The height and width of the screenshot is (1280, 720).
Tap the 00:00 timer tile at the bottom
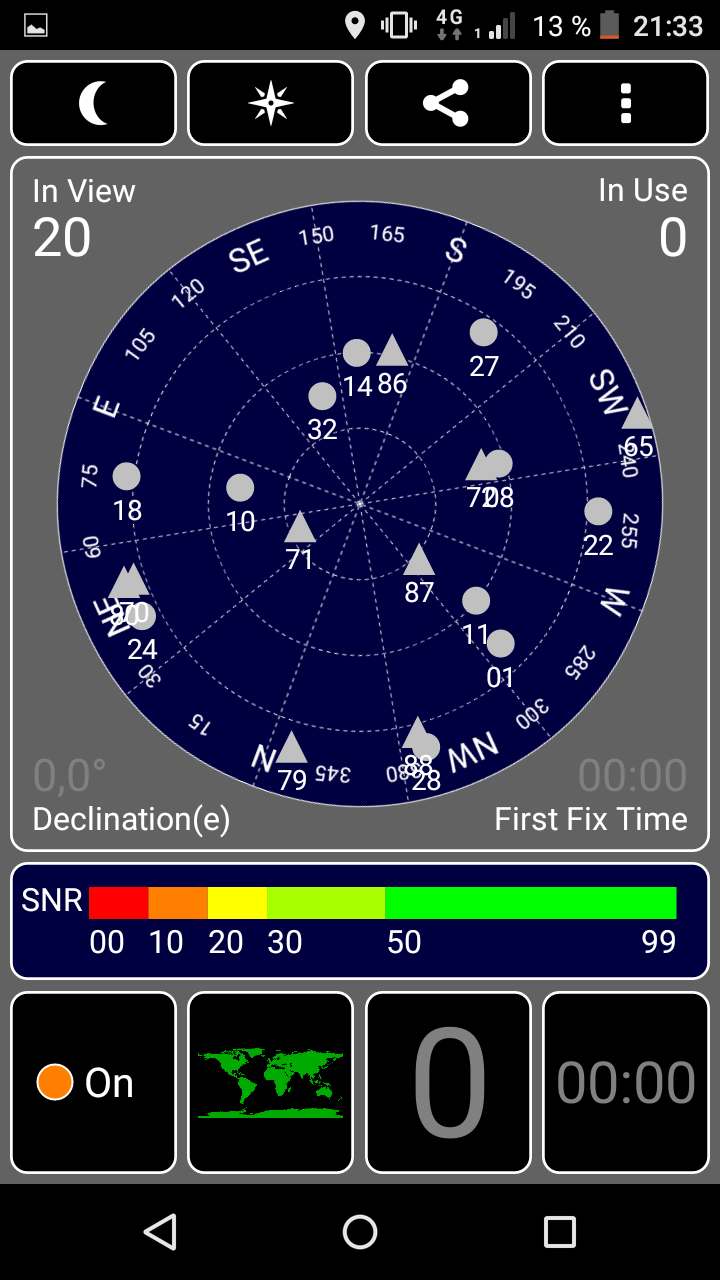[x=625, y=1082]
